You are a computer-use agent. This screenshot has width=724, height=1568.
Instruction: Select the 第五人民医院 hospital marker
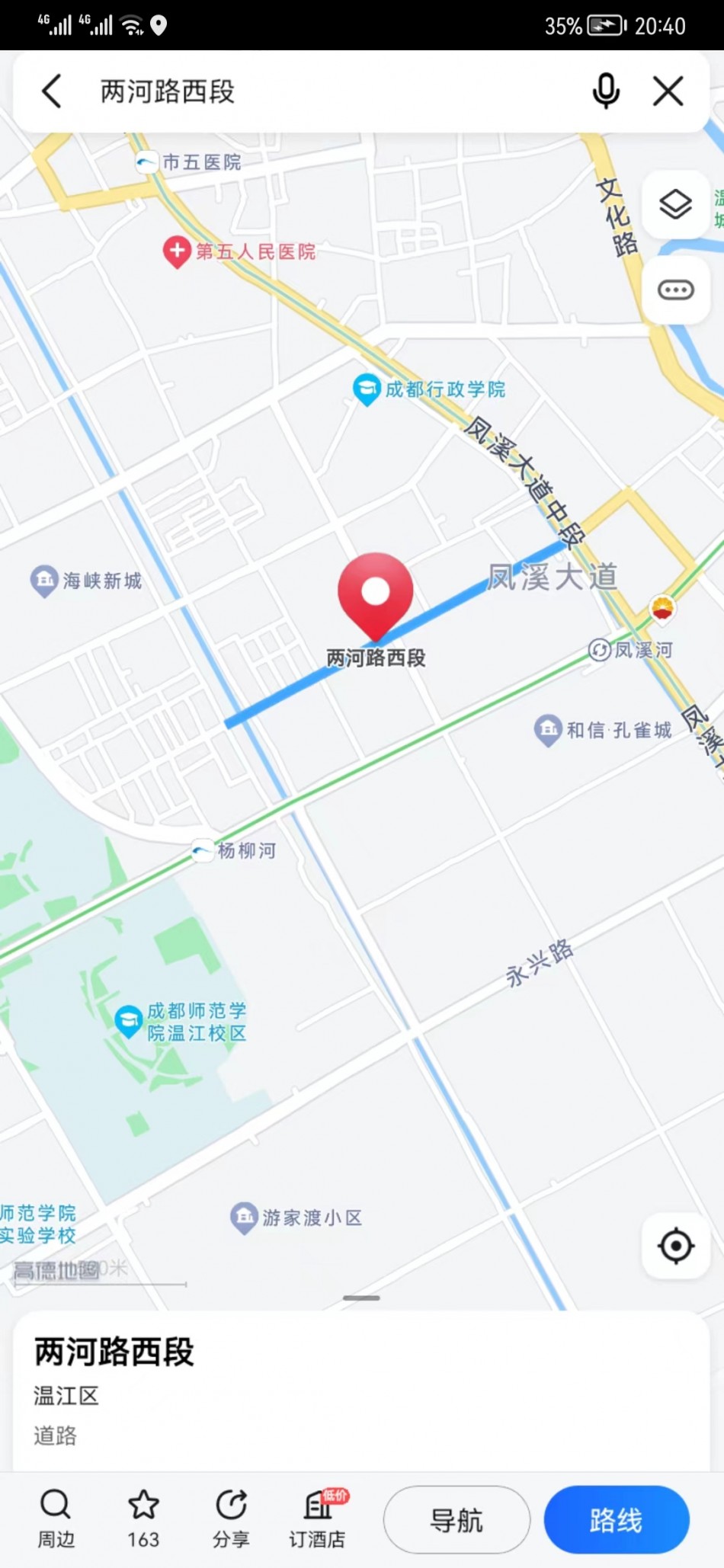tap(177, 251)
